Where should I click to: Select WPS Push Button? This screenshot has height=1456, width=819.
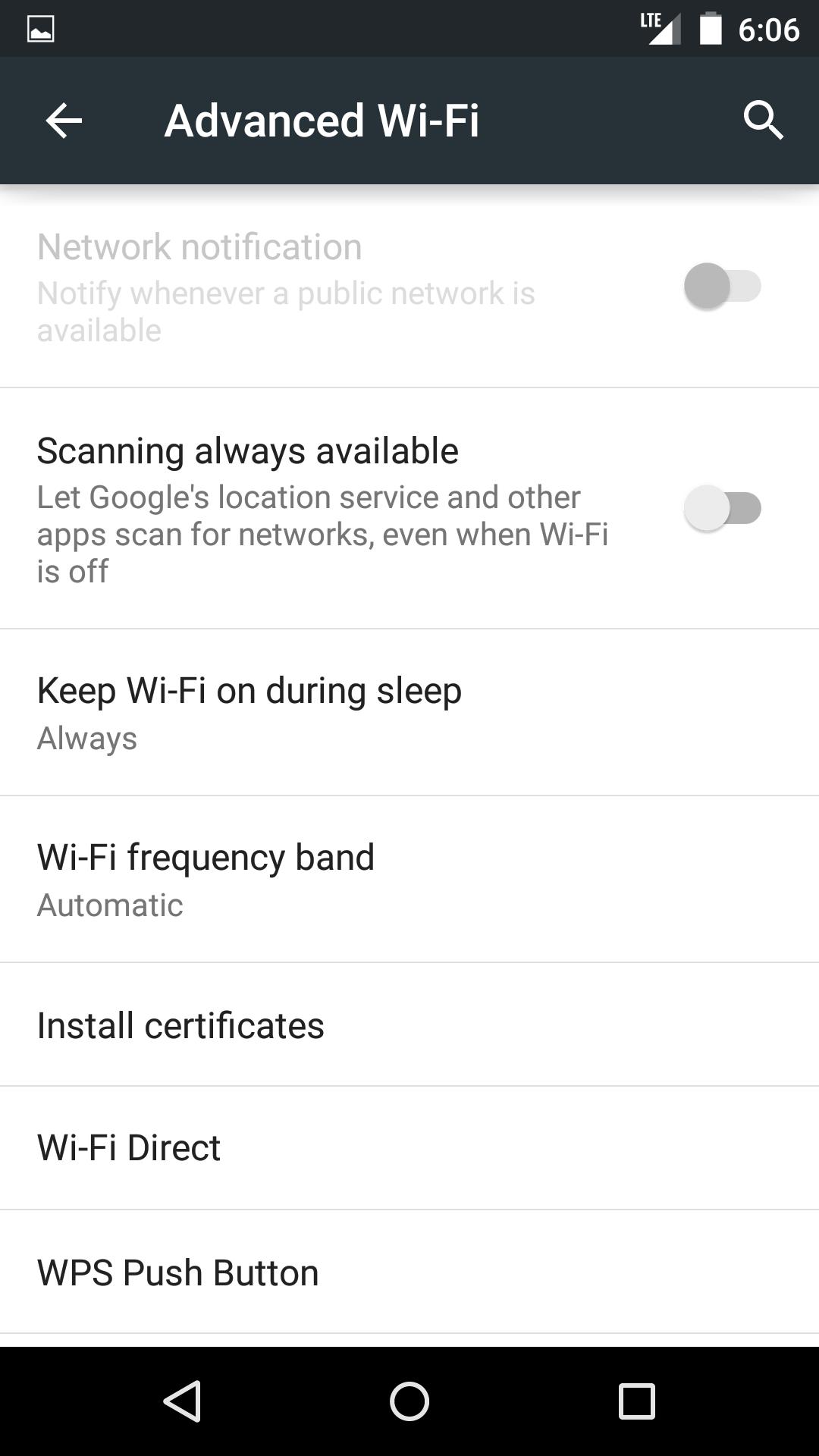click(x=409, y=1272)
